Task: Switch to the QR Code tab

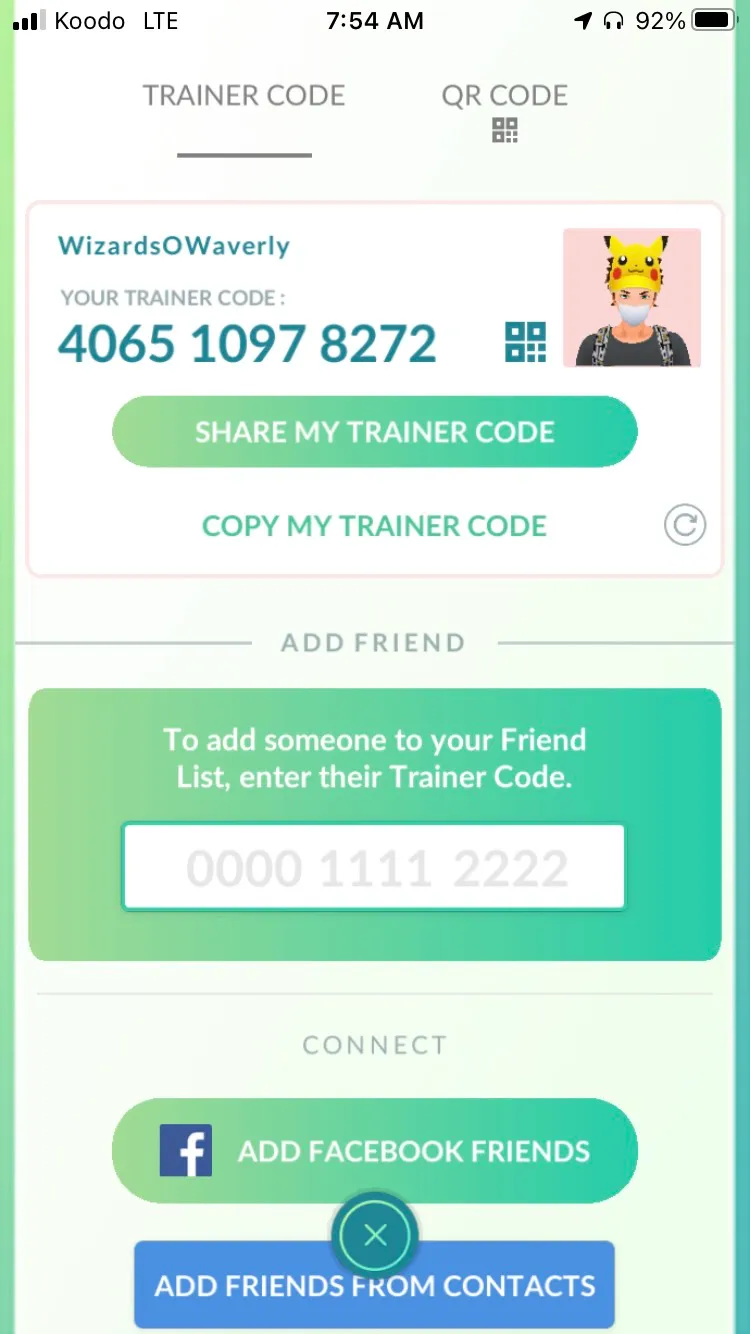Action: 504,106
